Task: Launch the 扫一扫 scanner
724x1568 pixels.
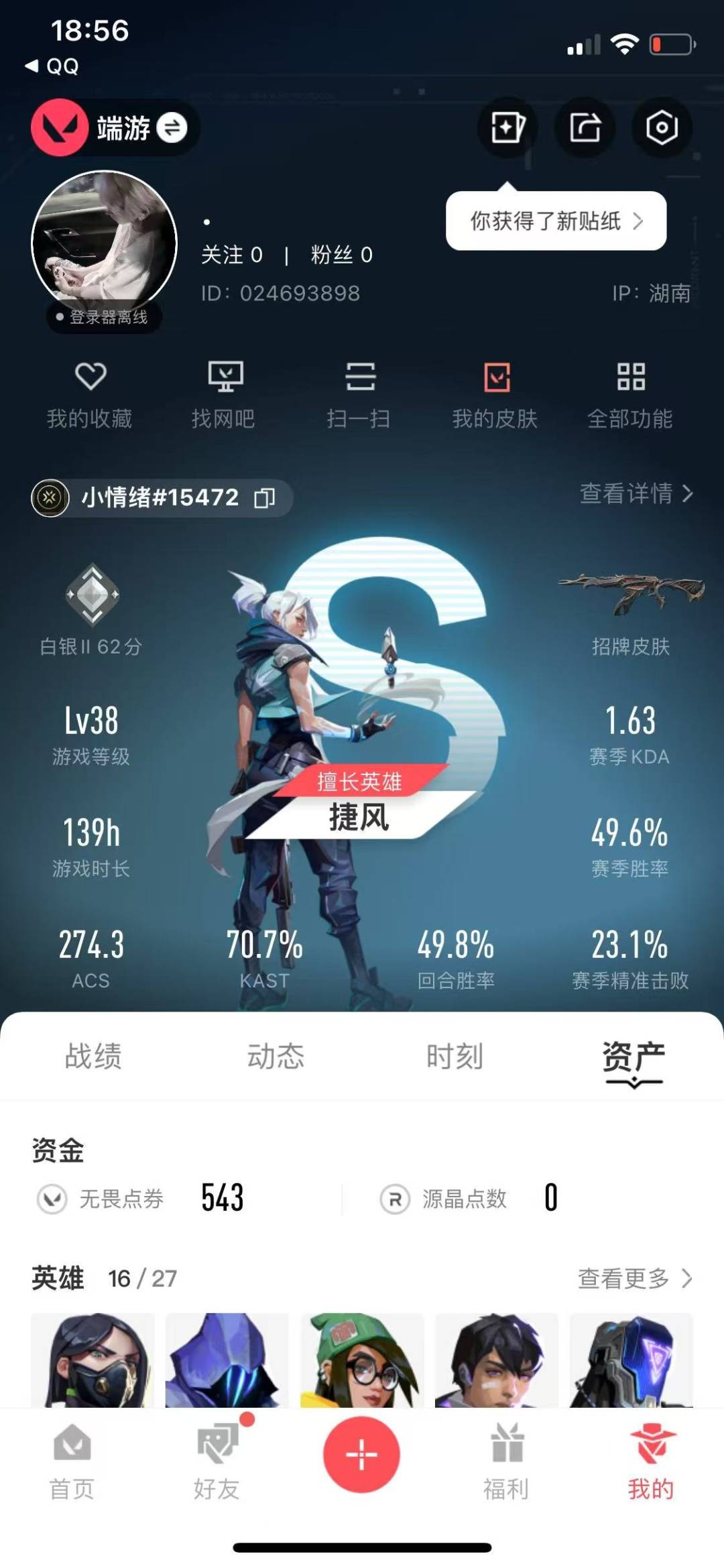Action: [359, 395]
